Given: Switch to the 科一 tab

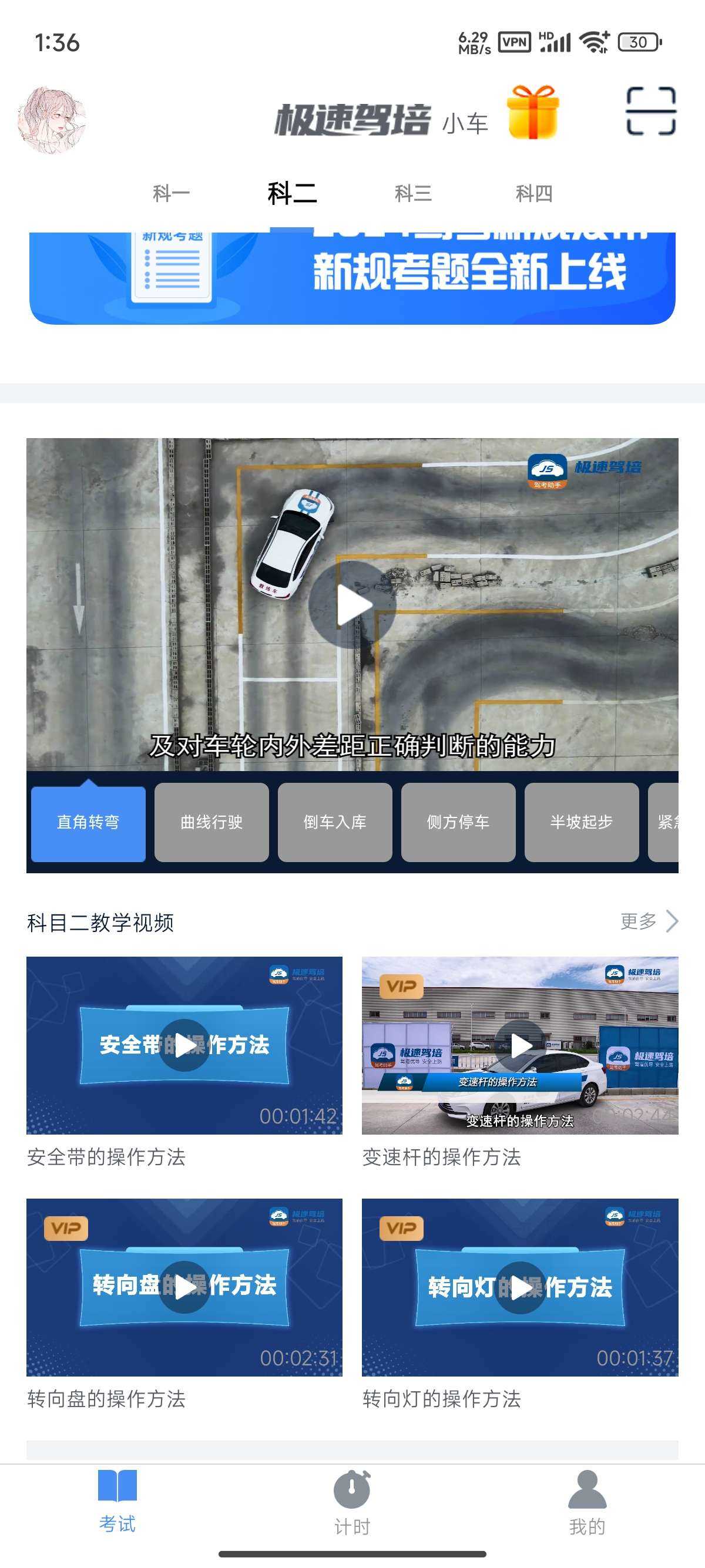Looking at the screenshot, I should (171, 194).
